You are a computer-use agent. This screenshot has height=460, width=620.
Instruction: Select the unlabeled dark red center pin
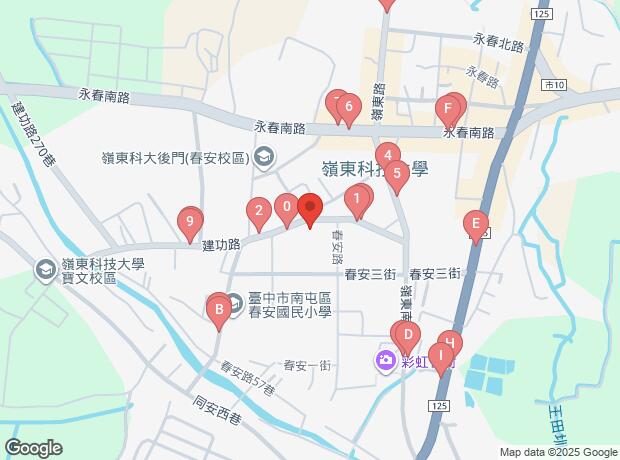point(310,210)
